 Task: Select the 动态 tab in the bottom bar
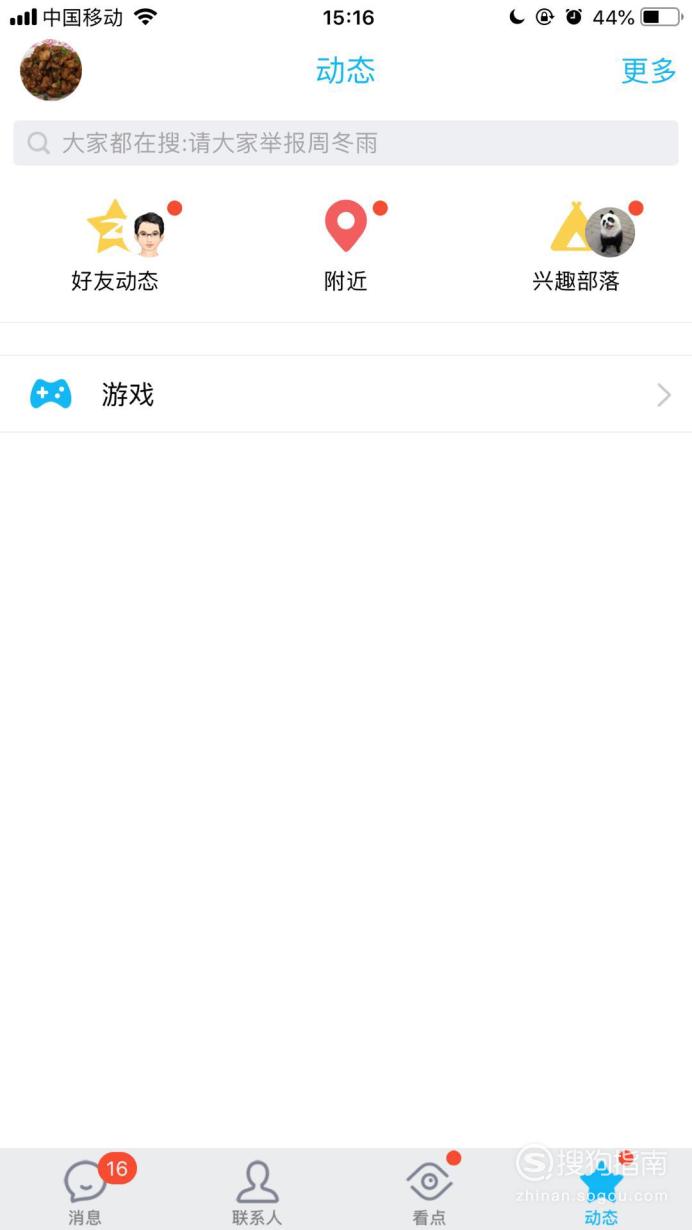pos(602,1190)
